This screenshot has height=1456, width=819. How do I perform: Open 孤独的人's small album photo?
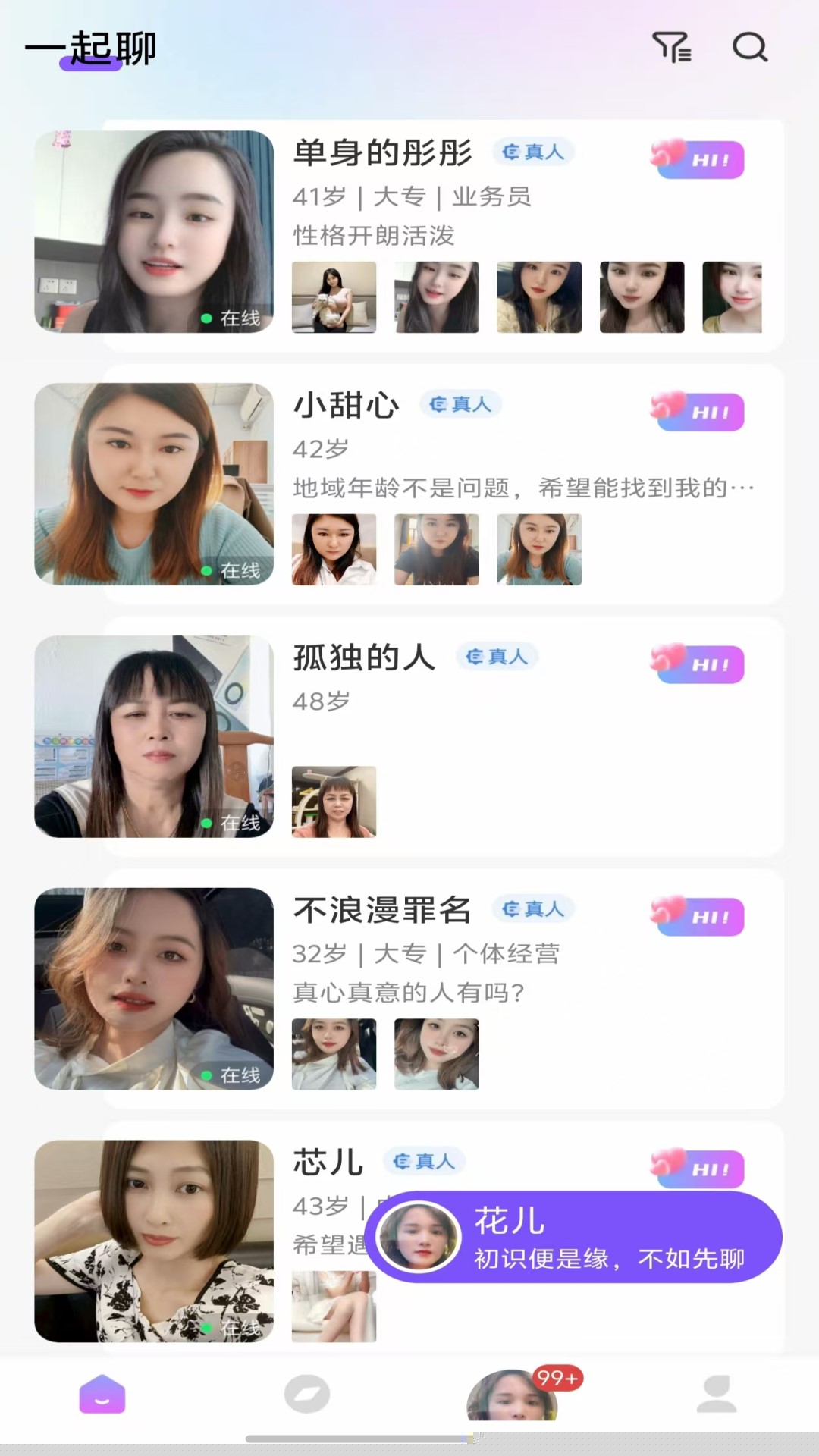tap(334, 802)
